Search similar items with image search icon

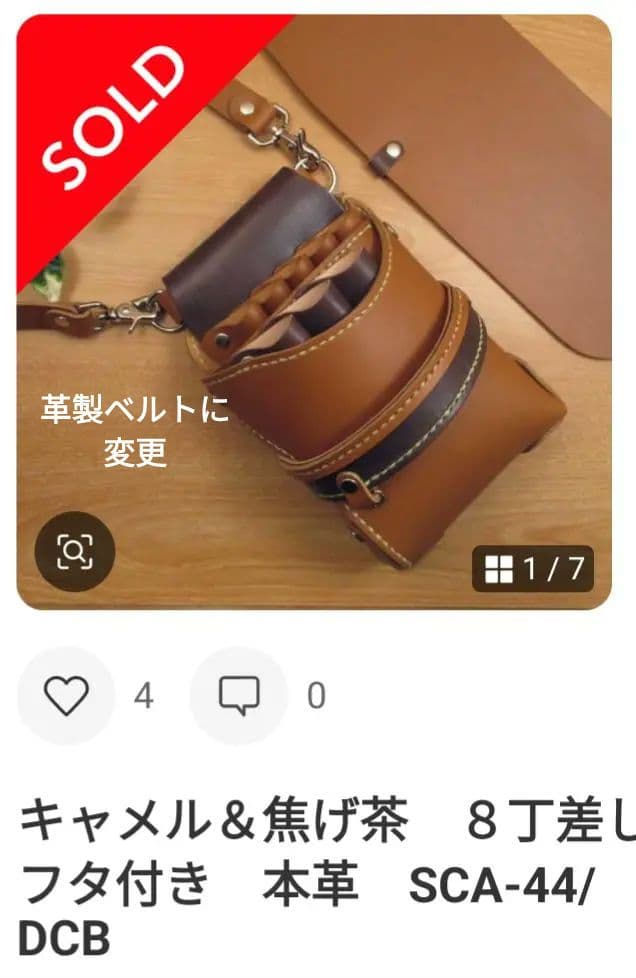coord(75,551)
